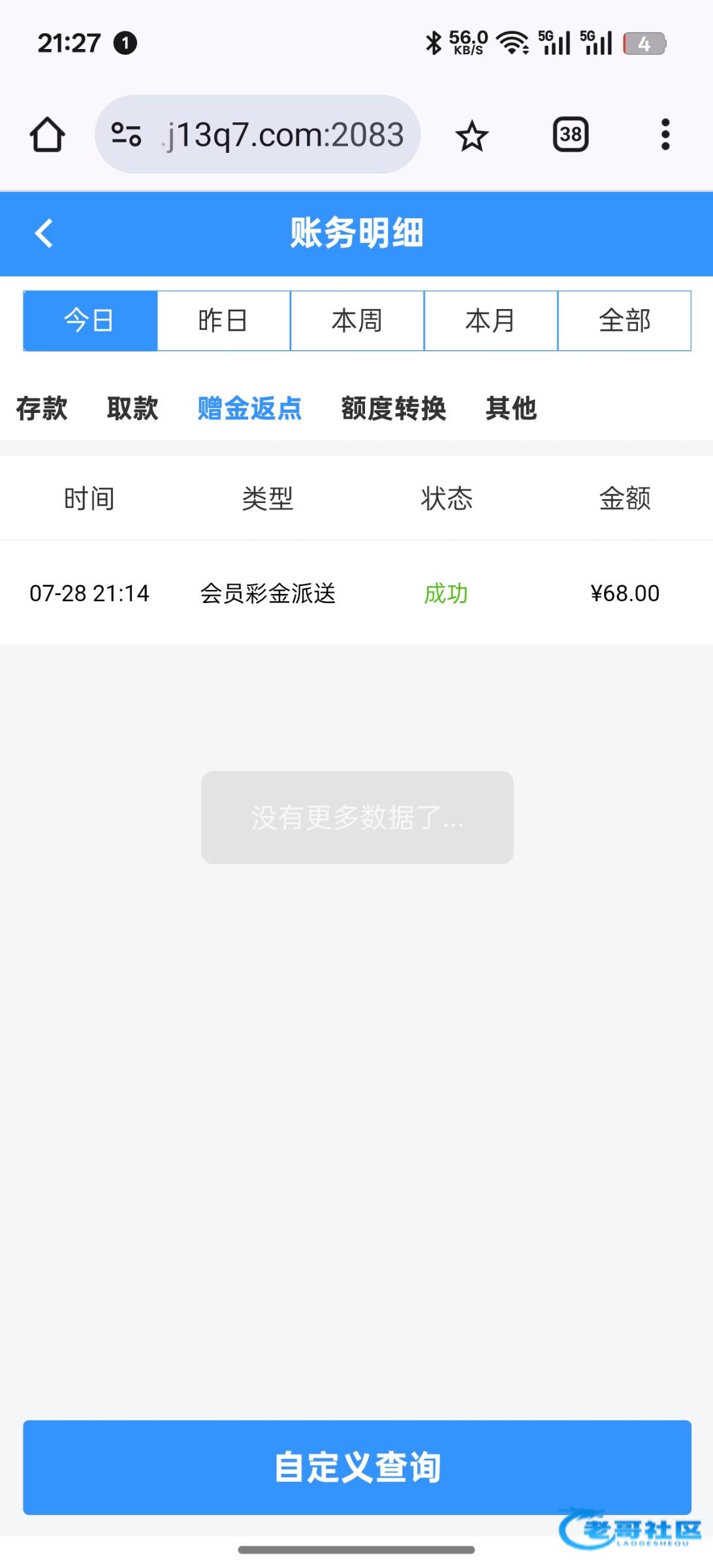Tap the 自定义查询 button
Screen dimensions: 713x1568
[357, 1467]
